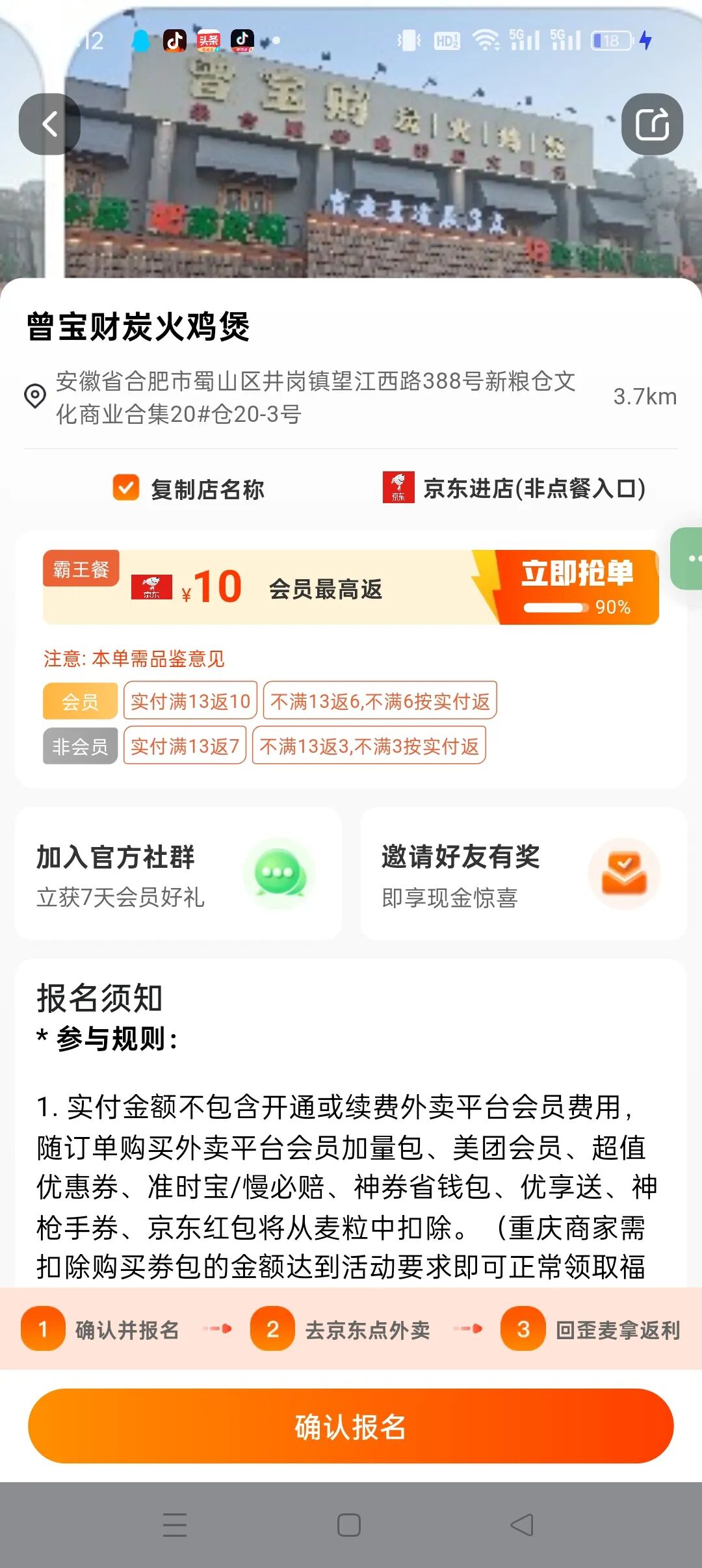The width and height of the screenshot is (702, 1568).
Task: Tap 立即抢单 to grab the order
Action: click(x=577, y=588)
